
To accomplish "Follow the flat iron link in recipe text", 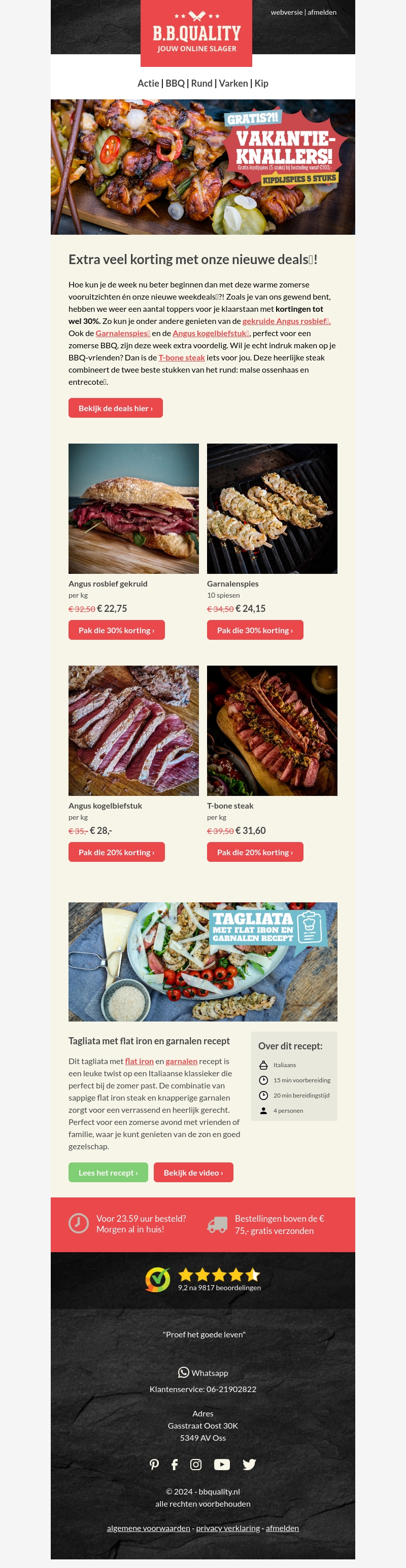I will pos(139,1061).
